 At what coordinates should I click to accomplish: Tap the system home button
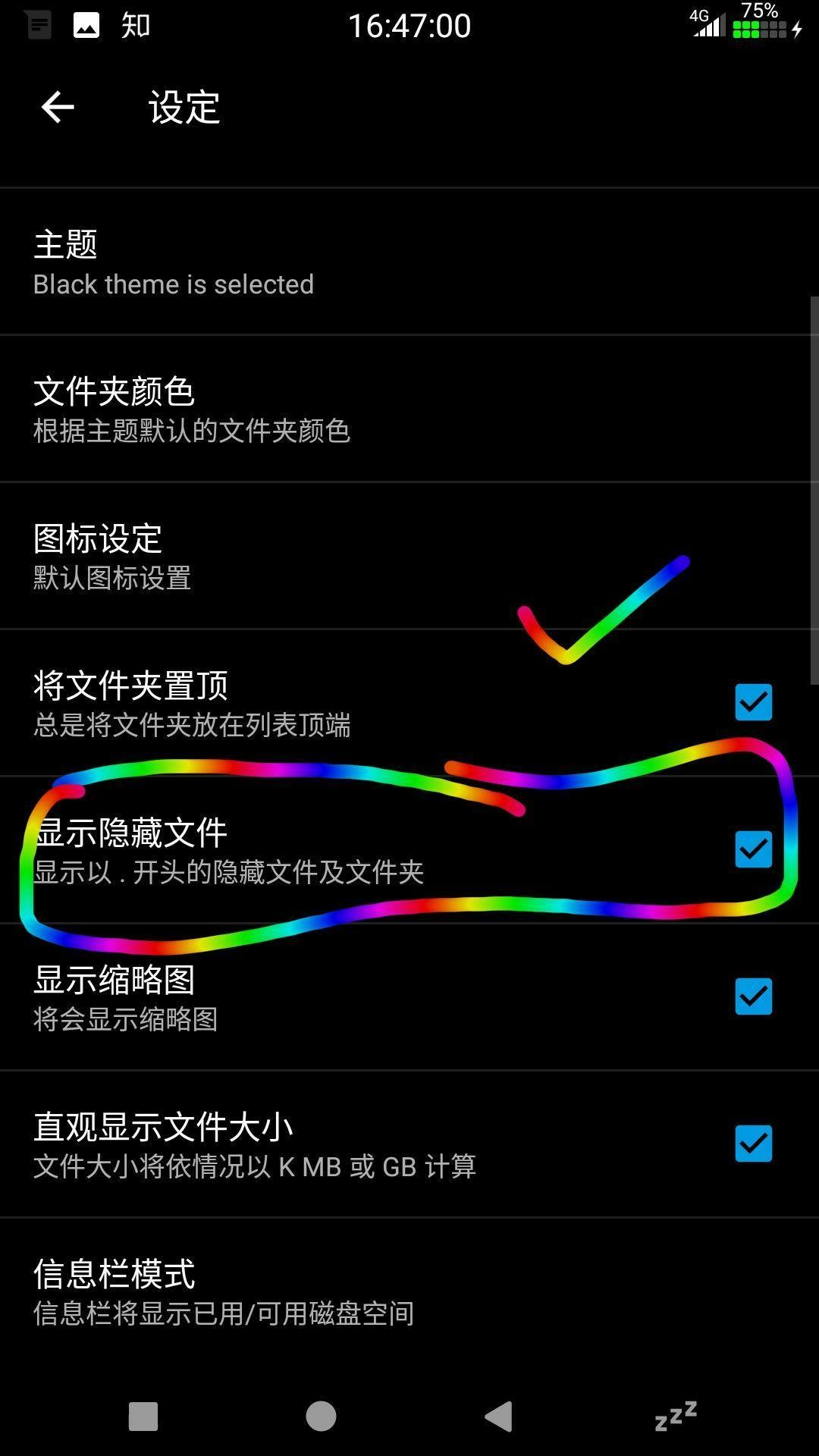click(x=321, y=1416)
